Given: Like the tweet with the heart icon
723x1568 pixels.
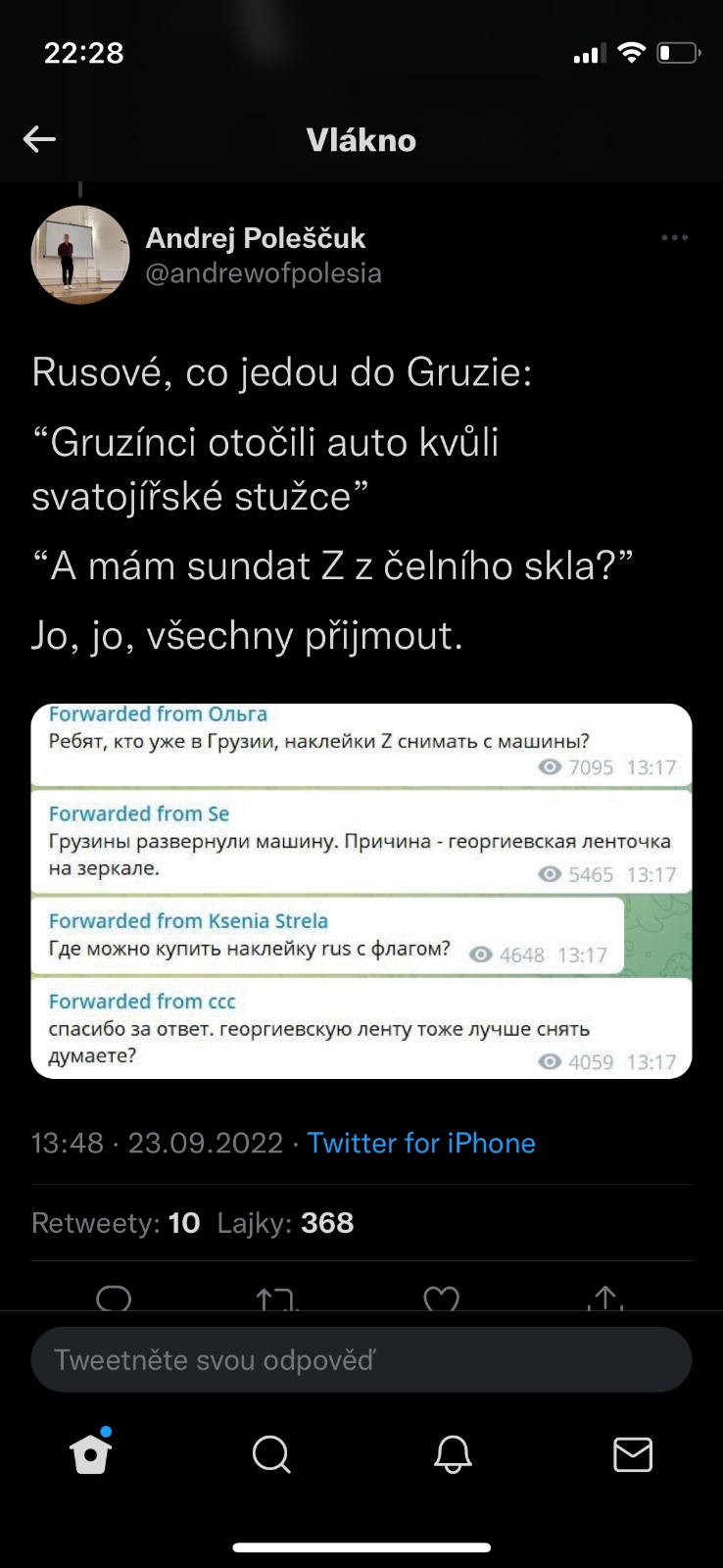Looking at the screenshot, I should coord(441,1298).
